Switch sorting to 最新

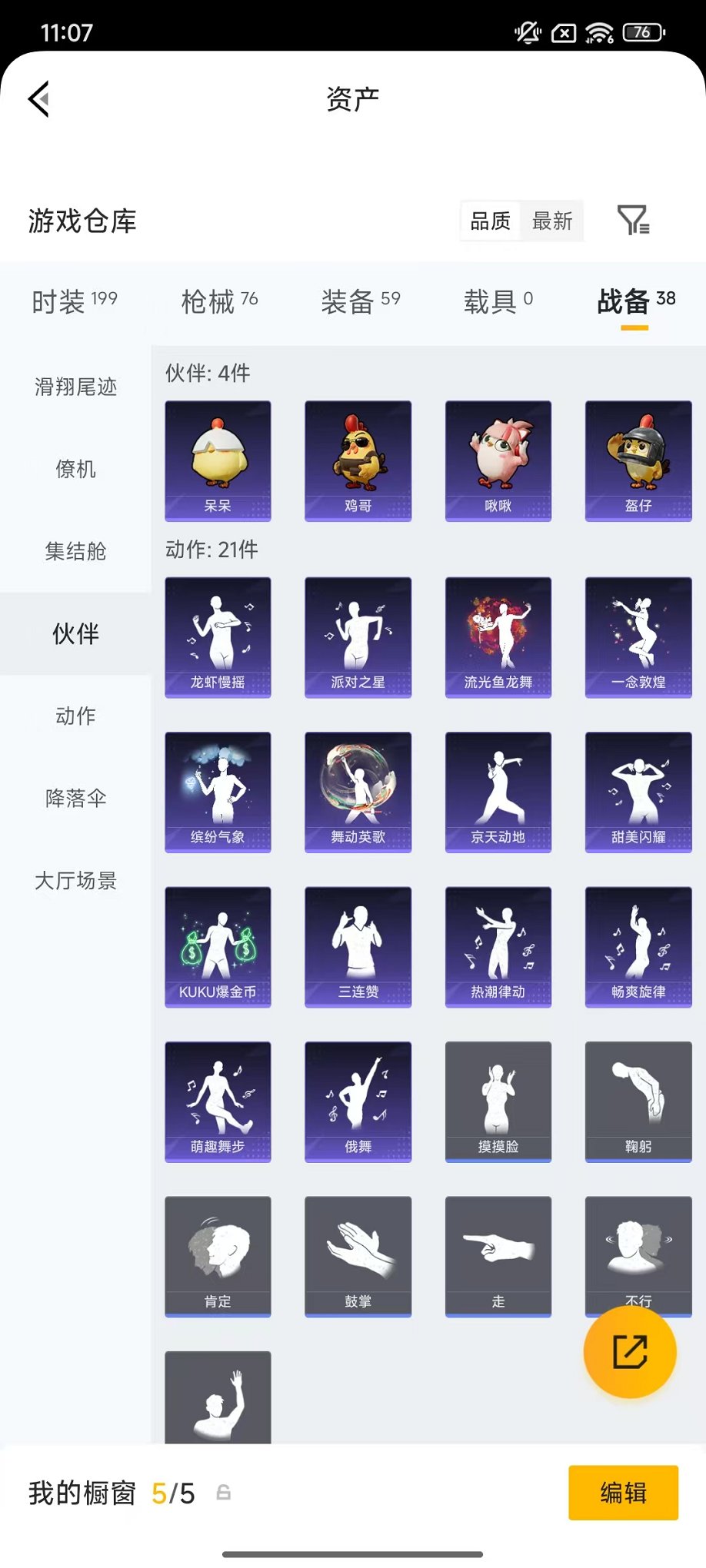[x=553, y=221]
